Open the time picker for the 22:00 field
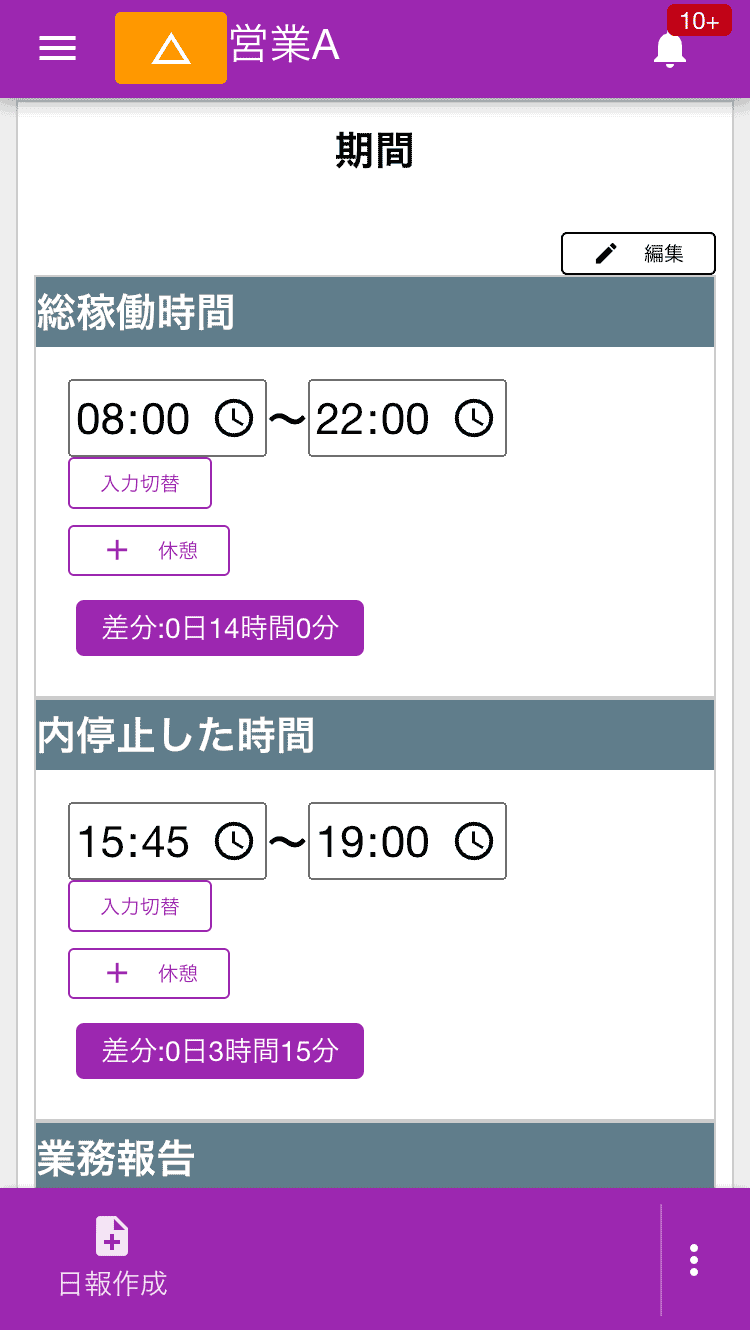750x1330 pixels. 475,419
